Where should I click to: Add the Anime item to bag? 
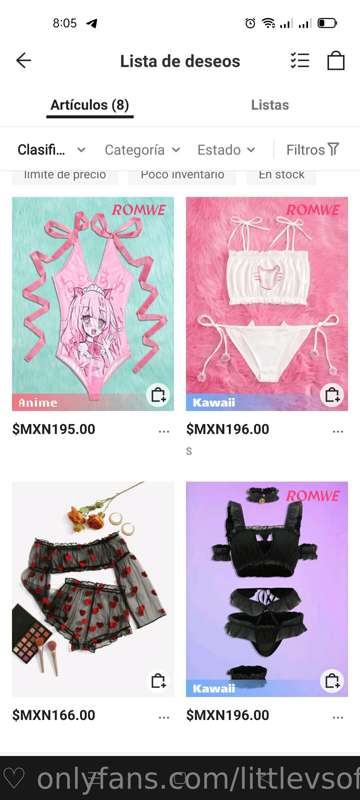(158, 395)
